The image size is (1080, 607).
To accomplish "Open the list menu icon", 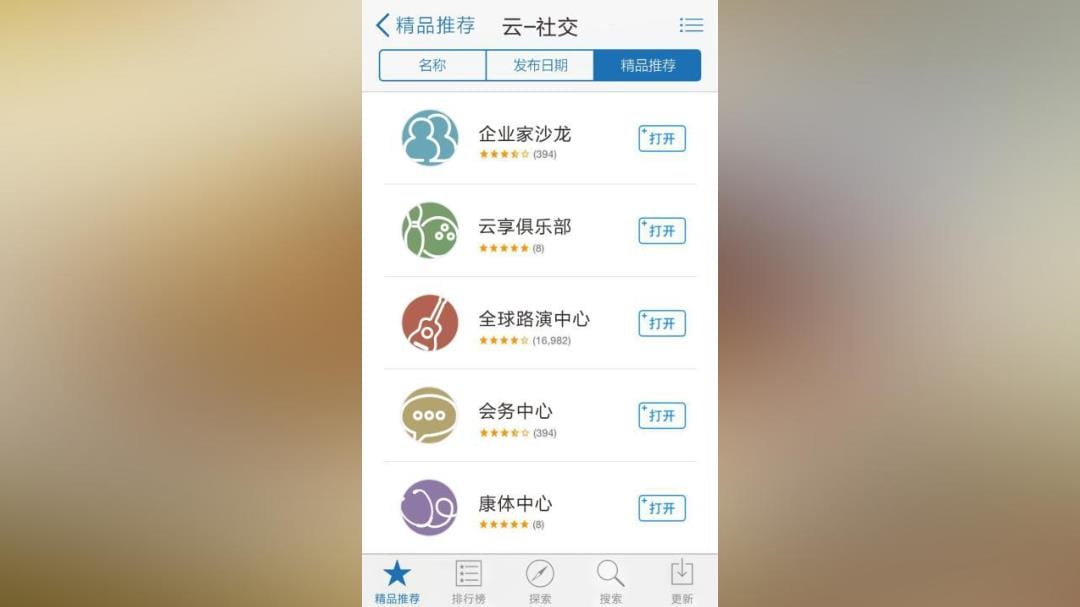I will tap(691, 25).
